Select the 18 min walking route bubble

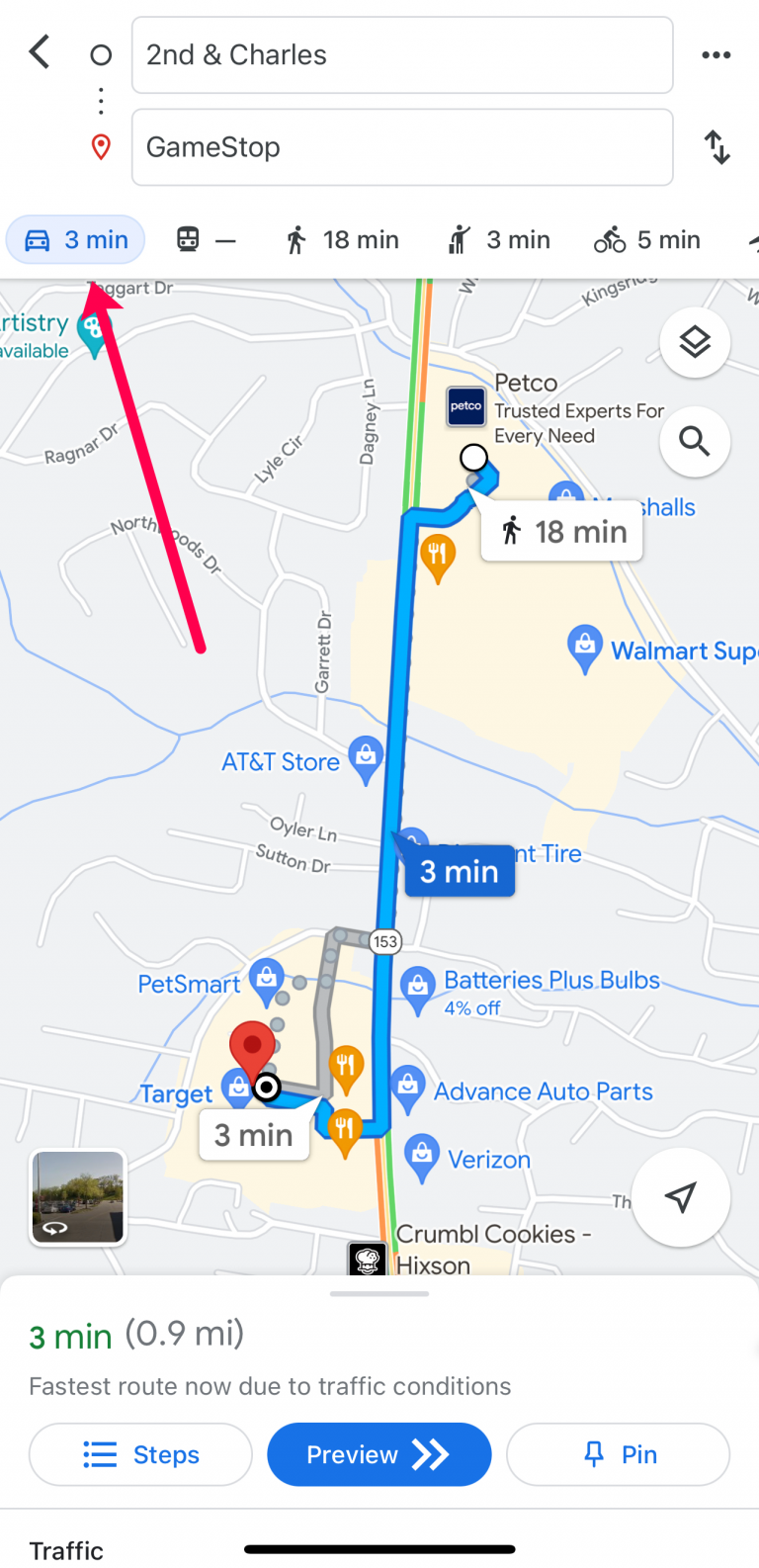(x=560, y=531)
